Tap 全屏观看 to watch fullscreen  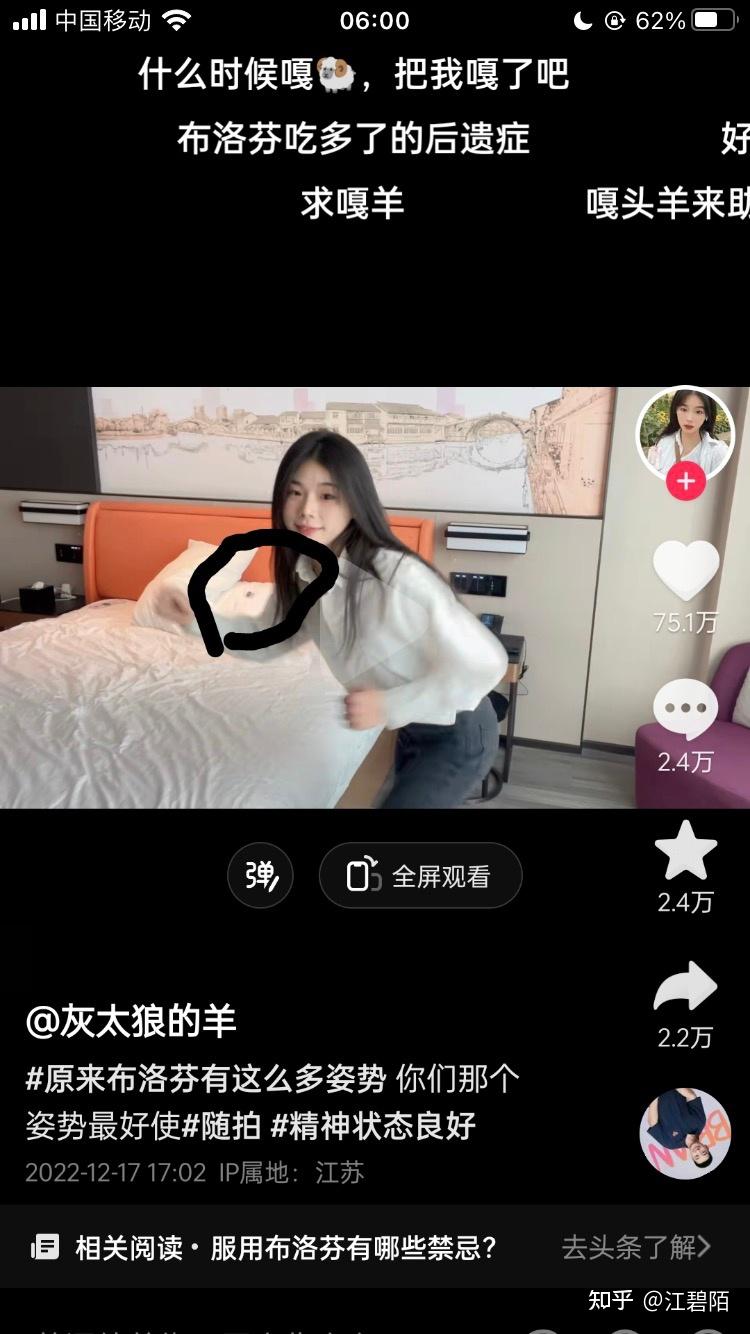(x=420, y=876)
